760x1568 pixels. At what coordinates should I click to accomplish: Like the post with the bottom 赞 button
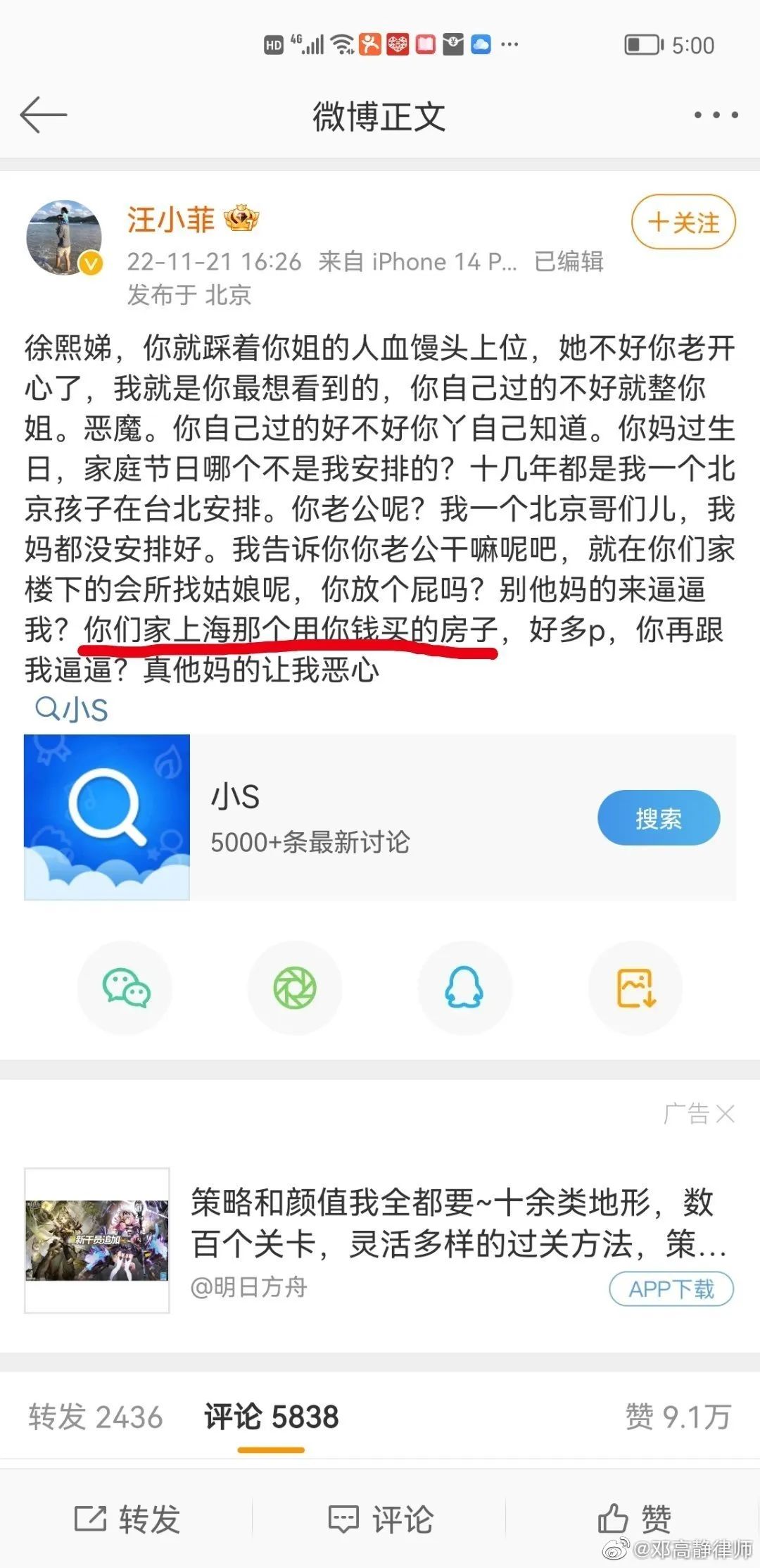click(634, 1519)
